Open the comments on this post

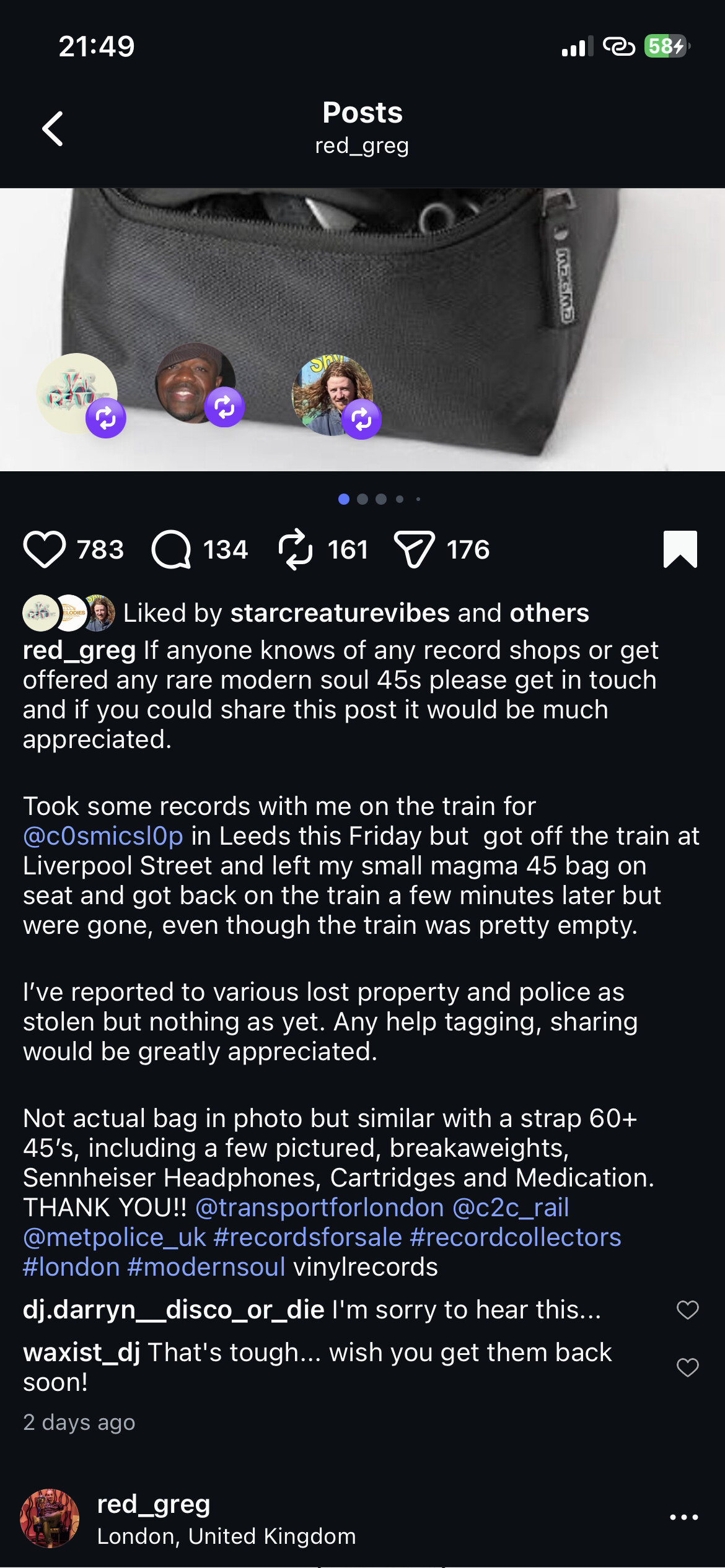point(172,550)
